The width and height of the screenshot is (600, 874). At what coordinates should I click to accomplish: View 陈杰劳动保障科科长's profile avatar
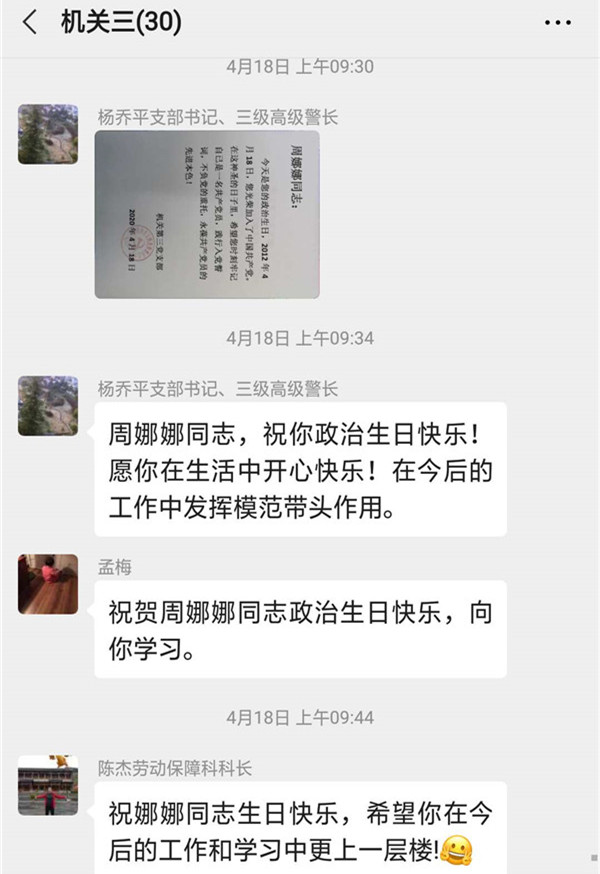click(x=47, y=785)
